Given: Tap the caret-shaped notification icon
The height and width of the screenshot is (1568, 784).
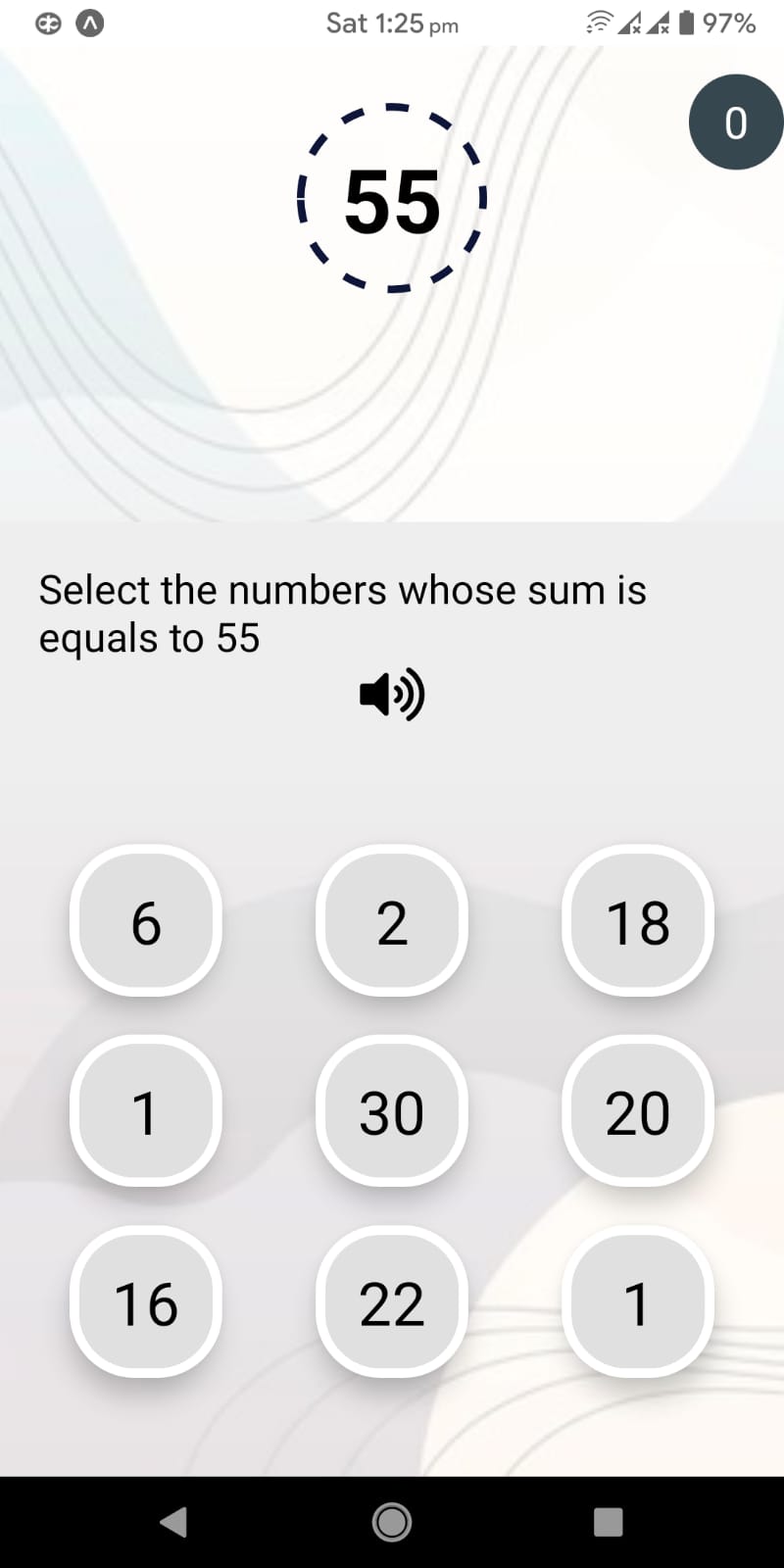Looking at the screenshot, I should pyautogui.click(x=91, y=23).
